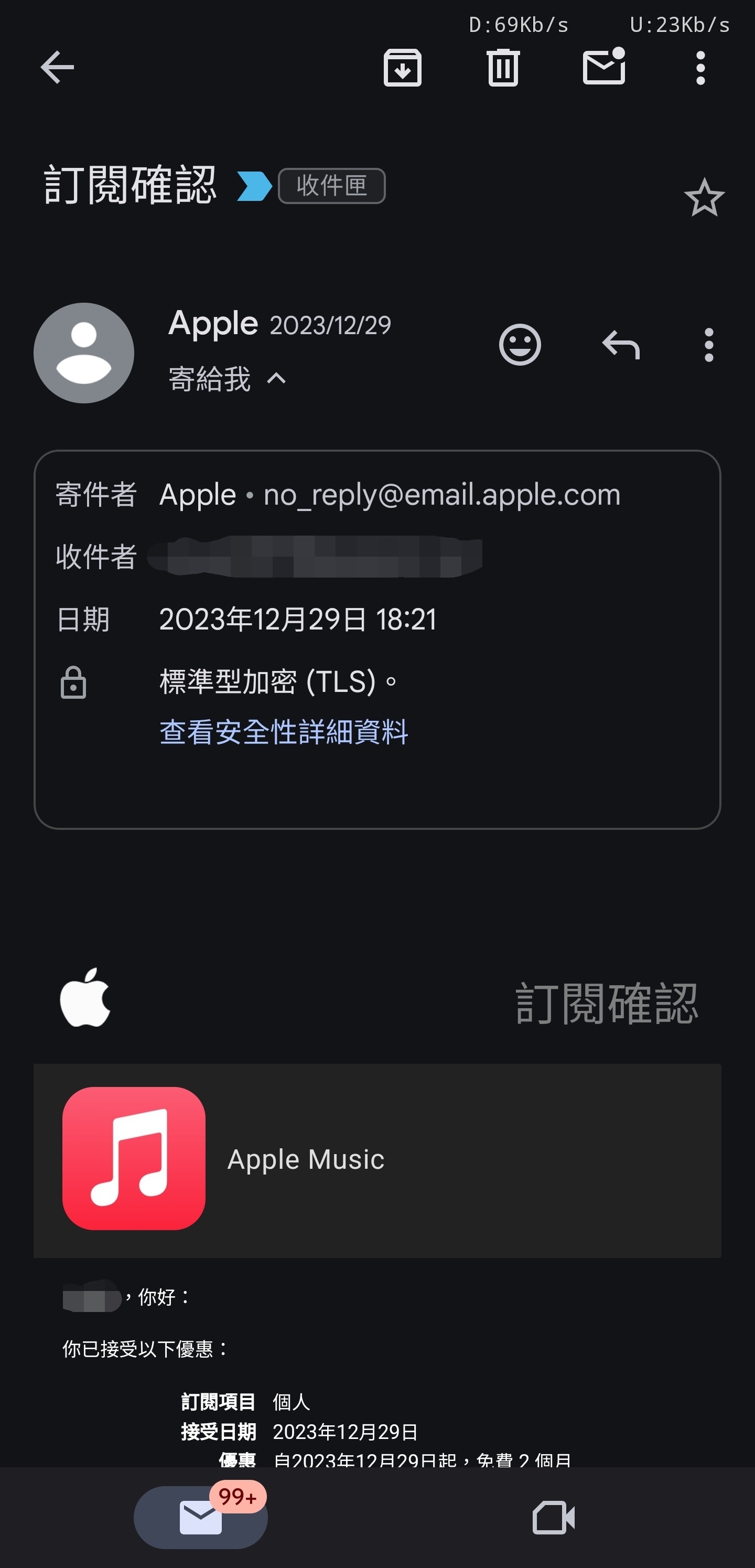Go back to the inbox
755x1568 pixels.
point(57,67)
